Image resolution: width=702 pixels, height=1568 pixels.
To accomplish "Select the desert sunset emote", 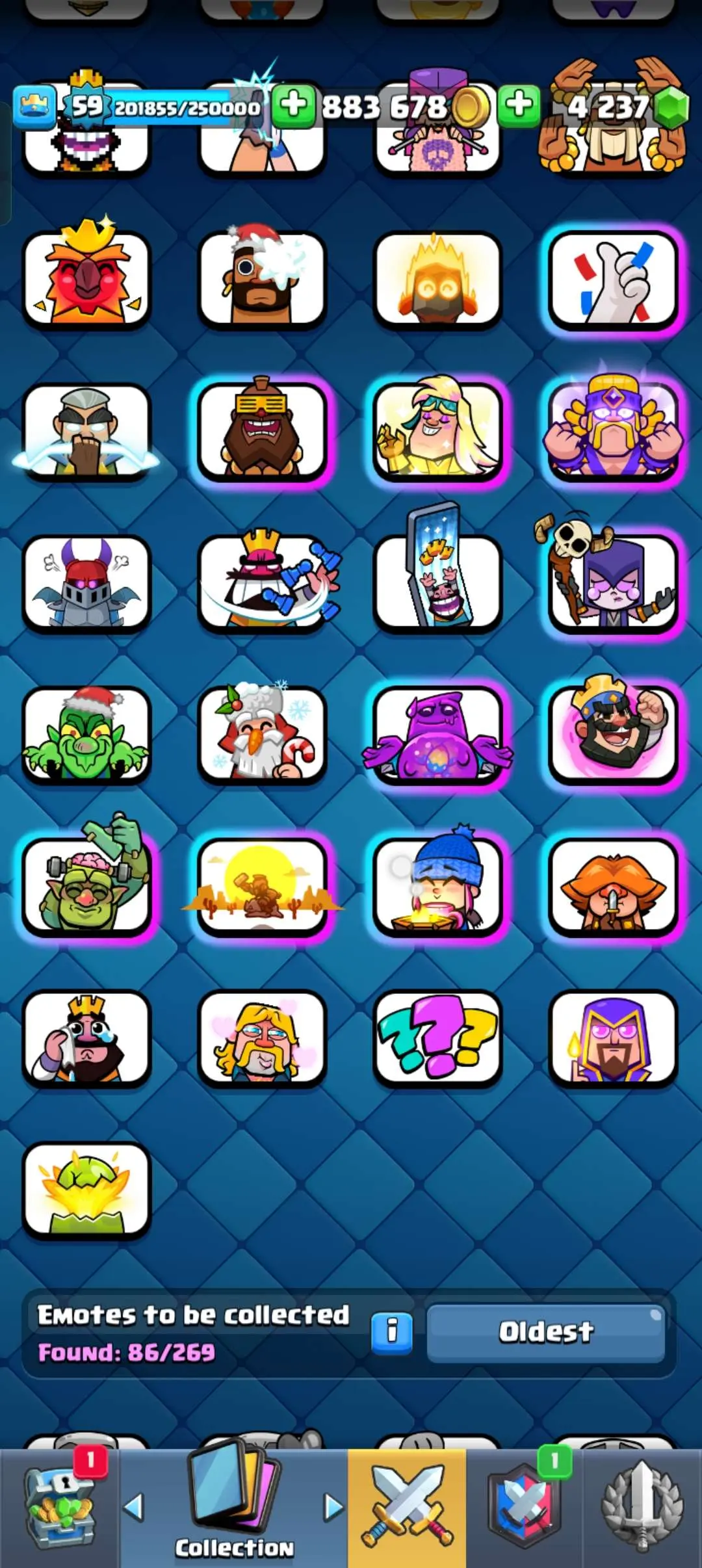I will [262, 886].
